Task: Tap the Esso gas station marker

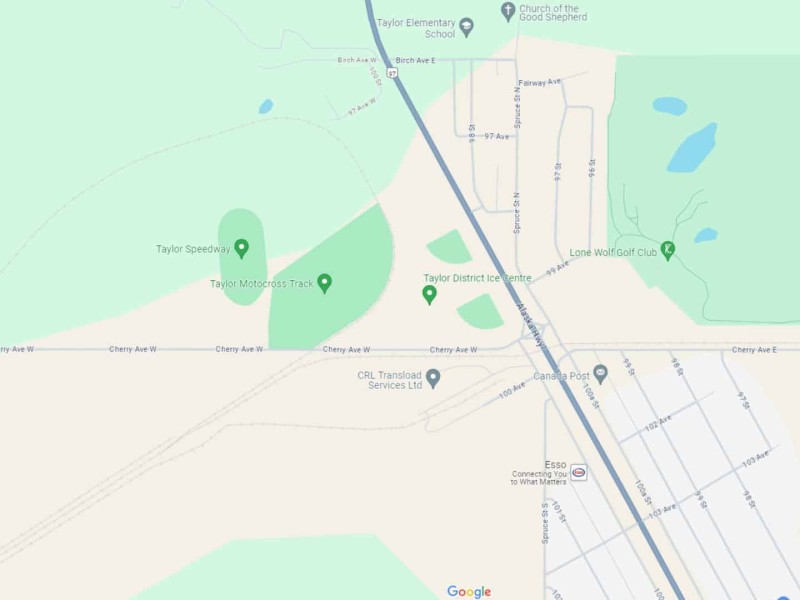Action: point(579,472)
